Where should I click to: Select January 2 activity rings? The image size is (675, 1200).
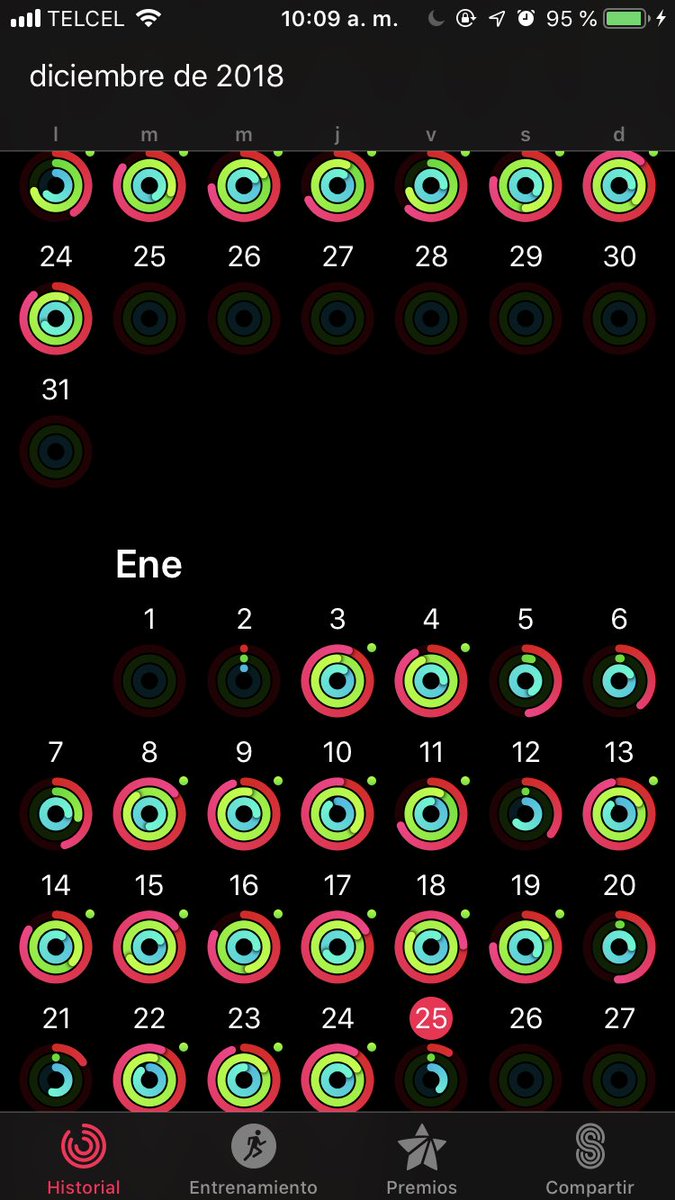tap(244, 681)
